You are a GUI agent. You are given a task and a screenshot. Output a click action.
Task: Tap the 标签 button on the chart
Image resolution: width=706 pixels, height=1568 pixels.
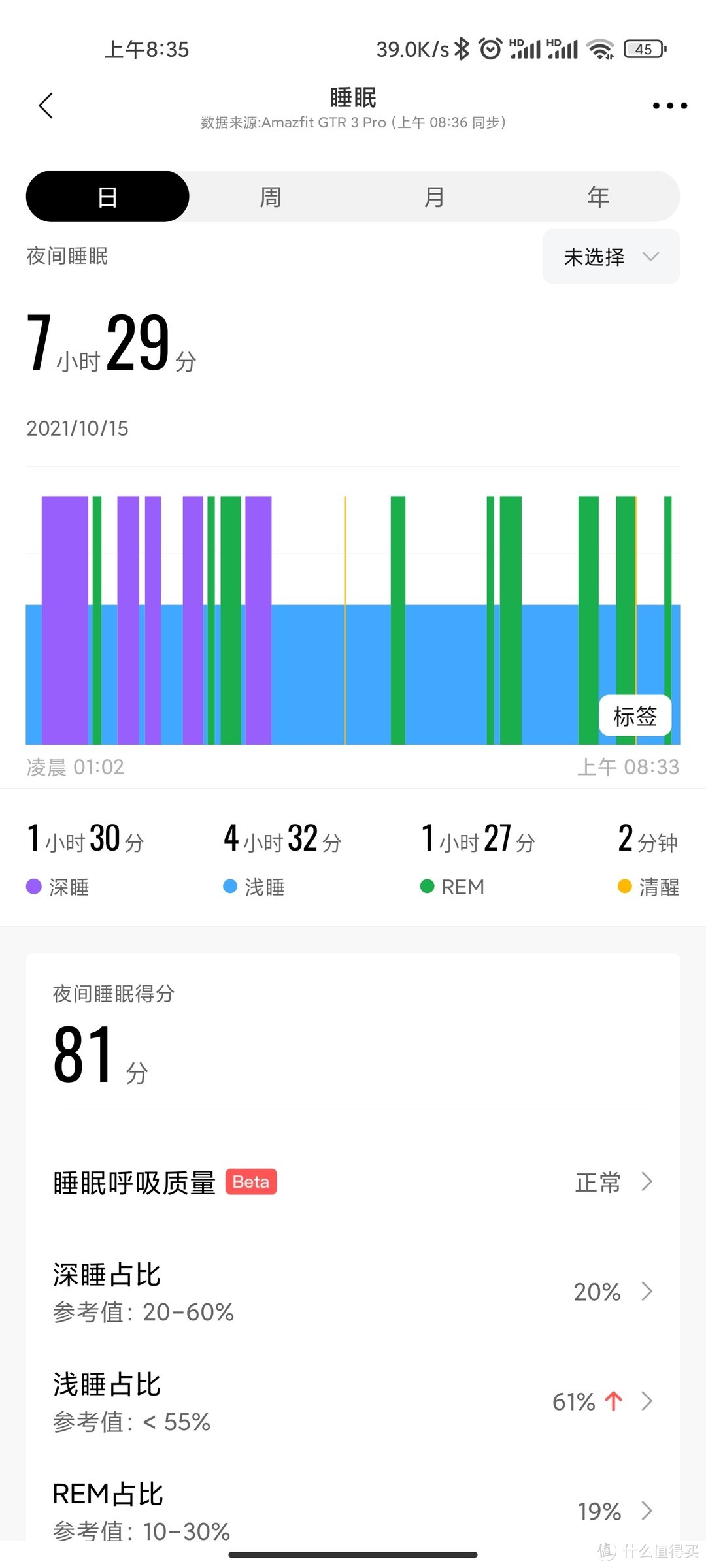click(636, 715)
